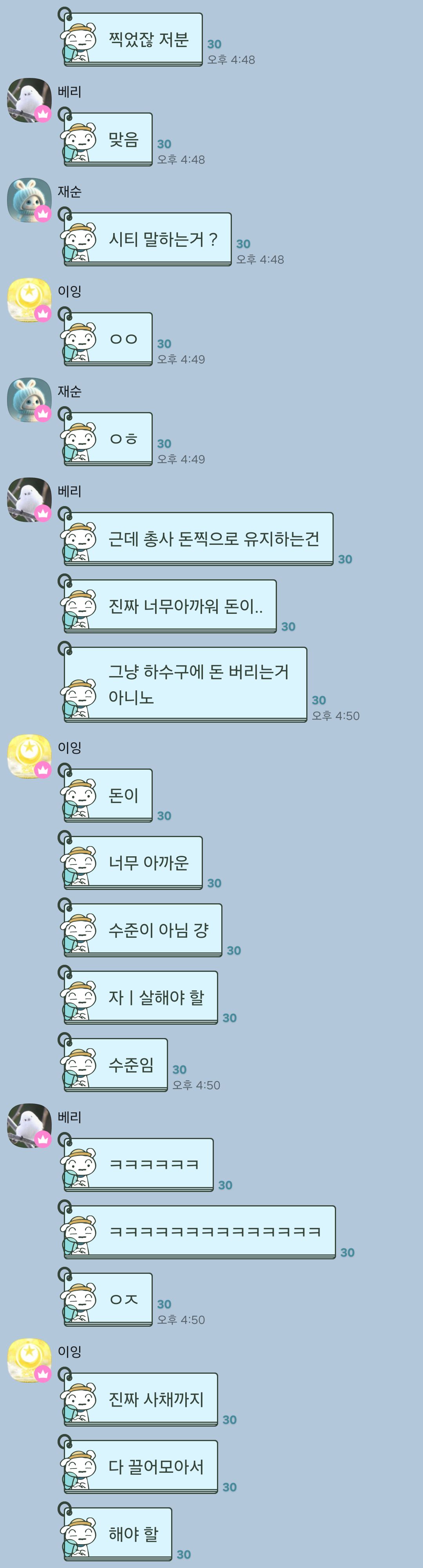Open 재순's avatar next to '시티 말하는거 ?'
423x1568 pixels.
[29, 200]
